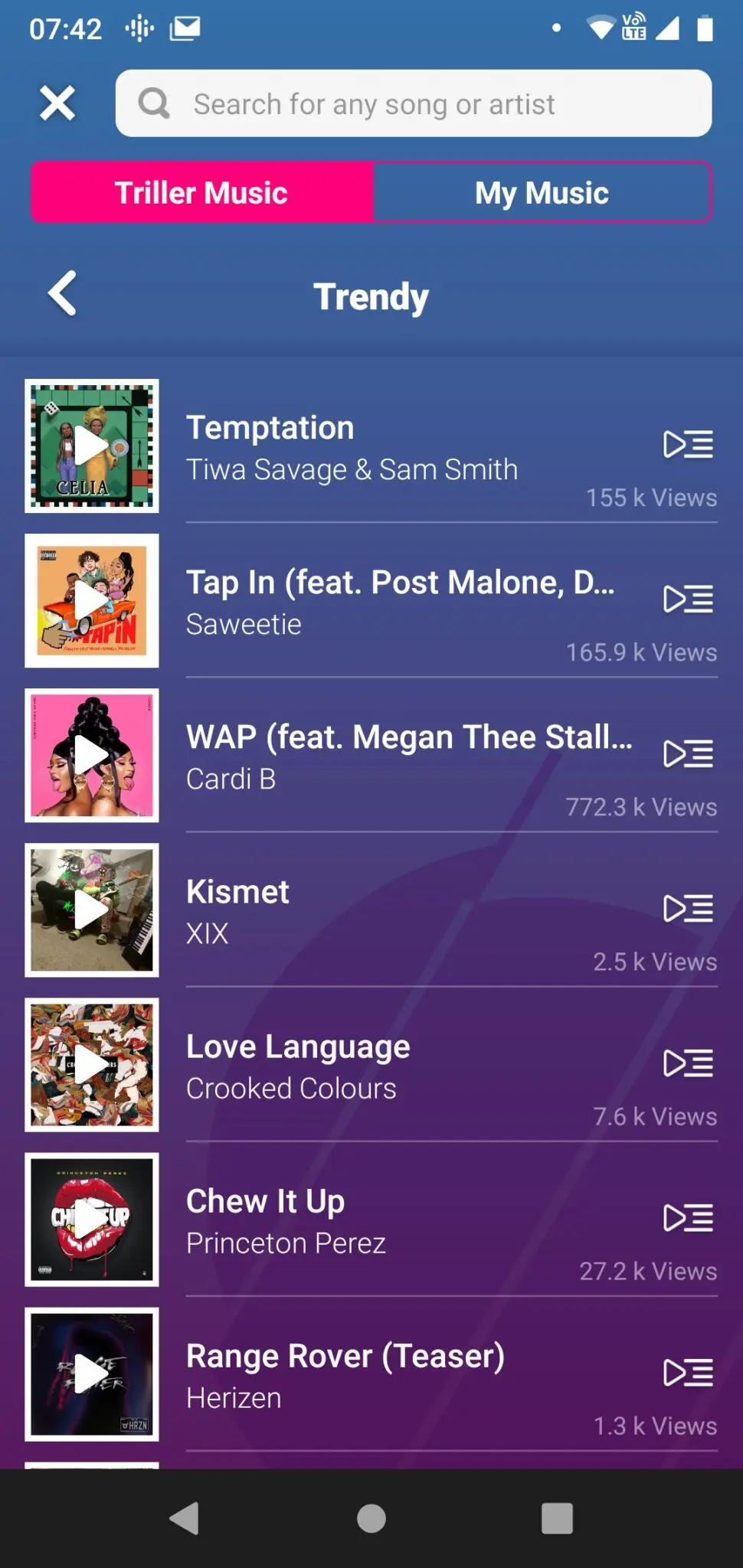Screen dimensions: 743x1568
Task: Start playback of Kismet by XIX
Action: pyautogui.click(x=91, y=910)
